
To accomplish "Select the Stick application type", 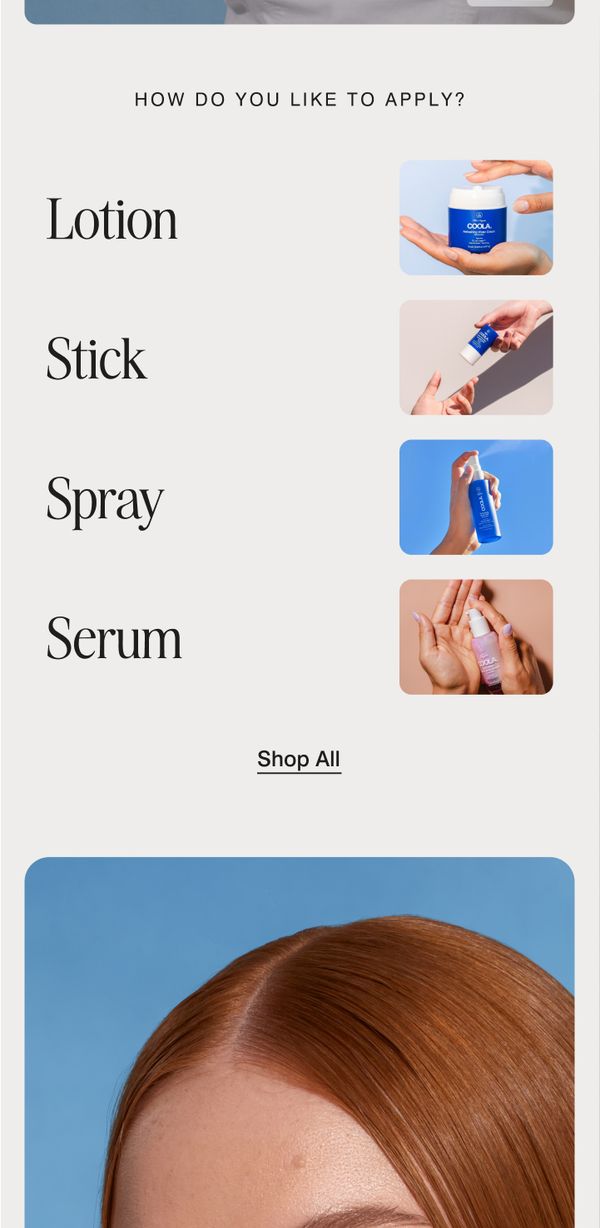I will coord(97,358).
